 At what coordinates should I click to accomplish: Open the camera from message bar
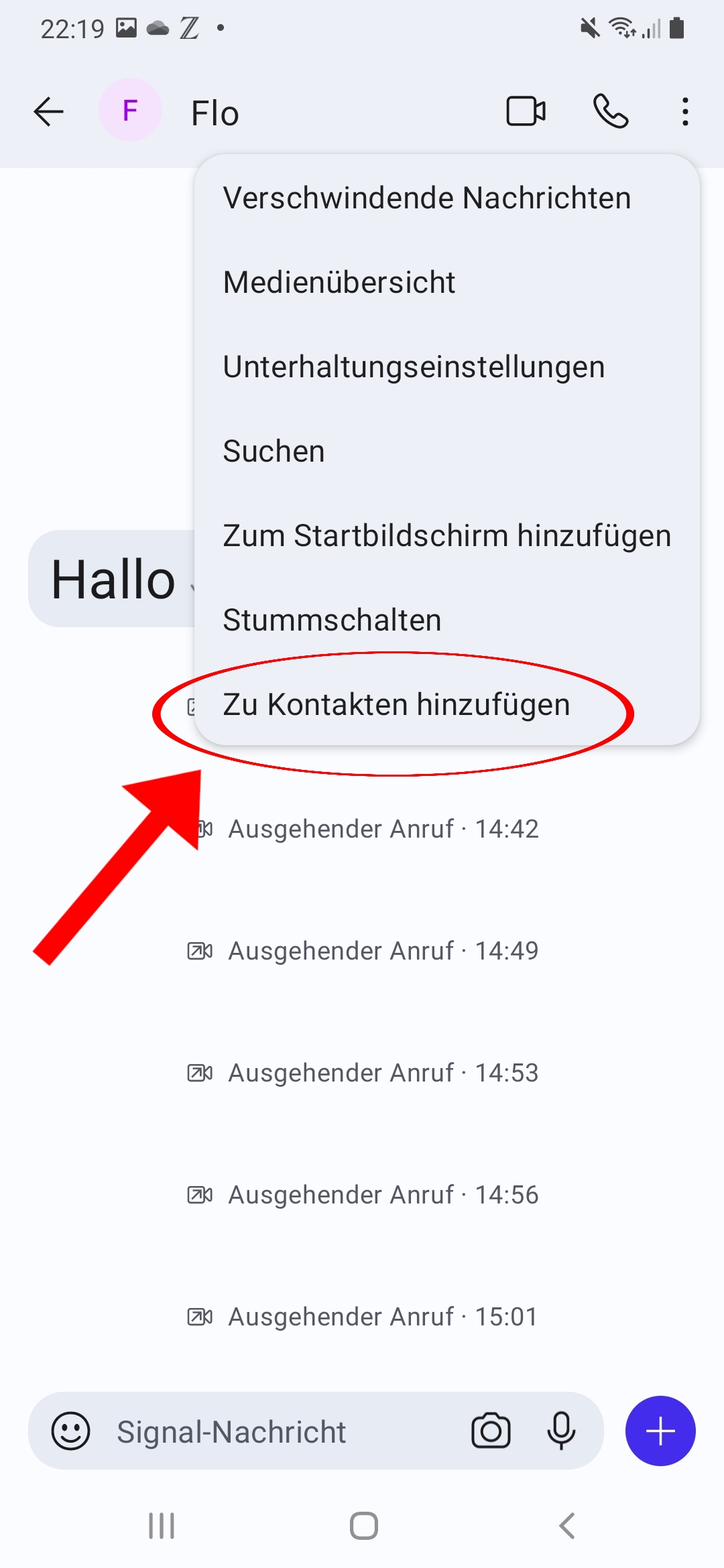click(491, 1431)
